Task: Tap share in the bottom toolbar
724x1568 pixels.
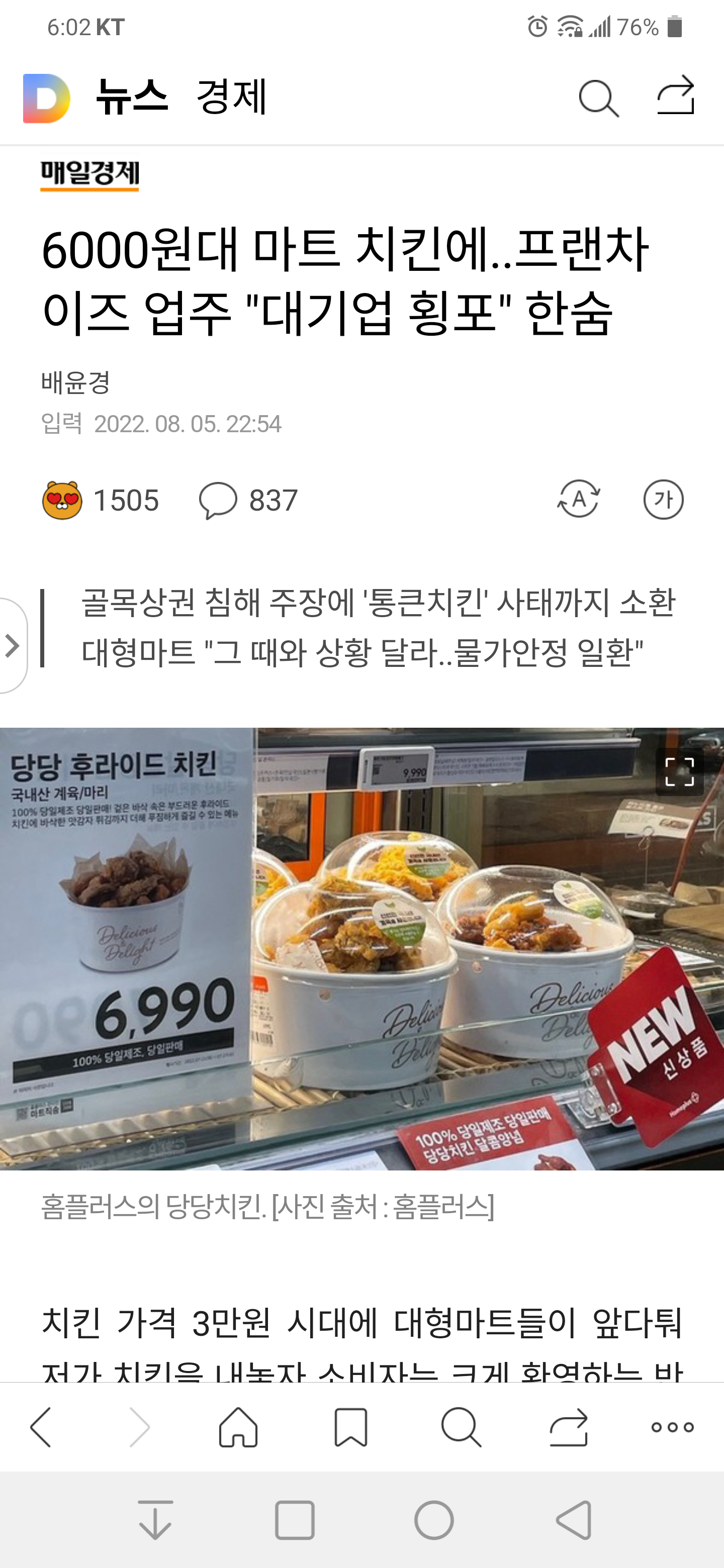Action: pos(569,1427)
